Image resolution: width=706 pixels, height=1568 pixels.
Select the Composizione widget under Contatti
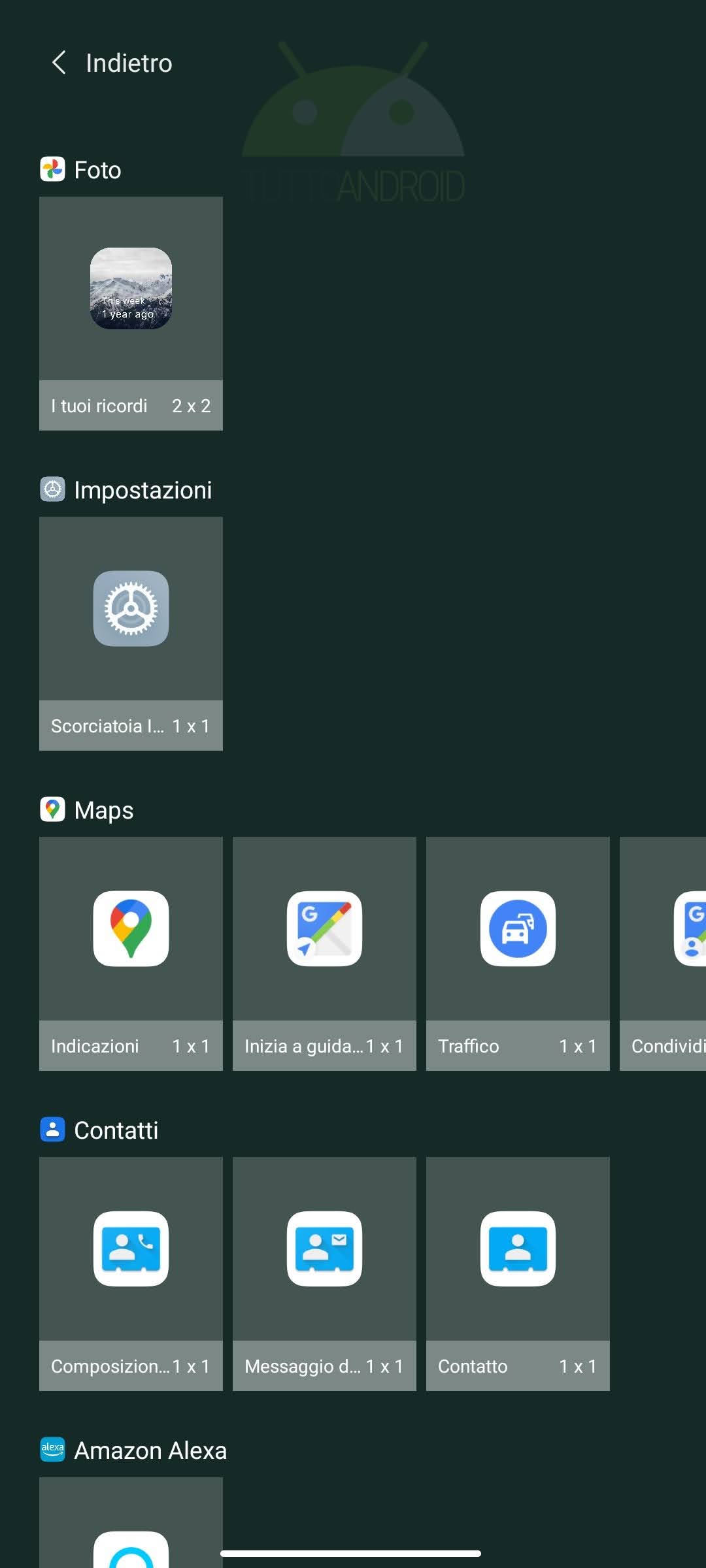coord(131,1274)
